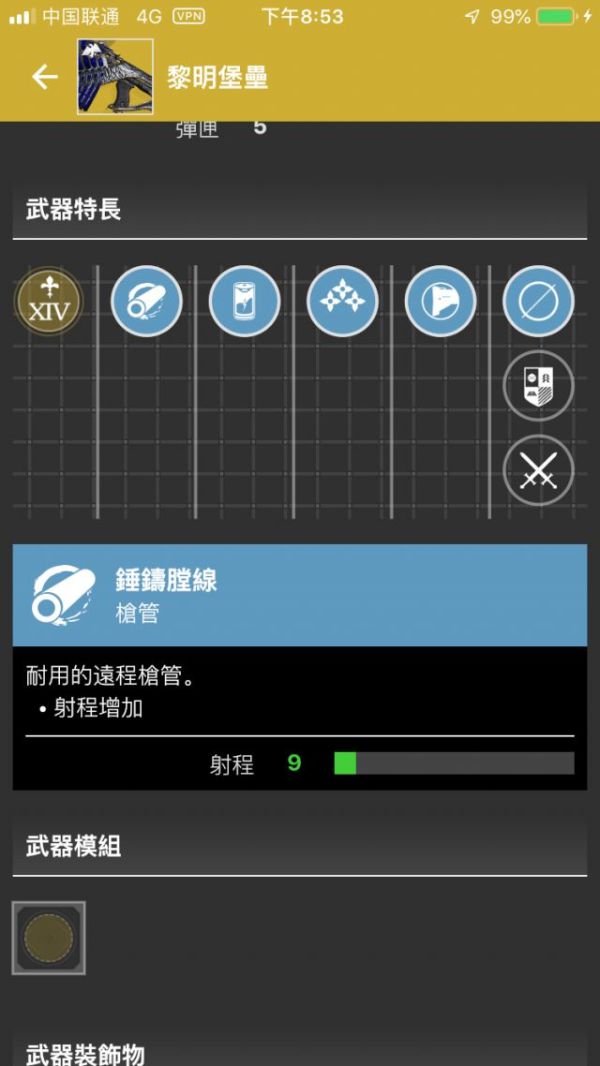Open the empty weapon mod slot
Screen dimensions: 600x1066
49,938
